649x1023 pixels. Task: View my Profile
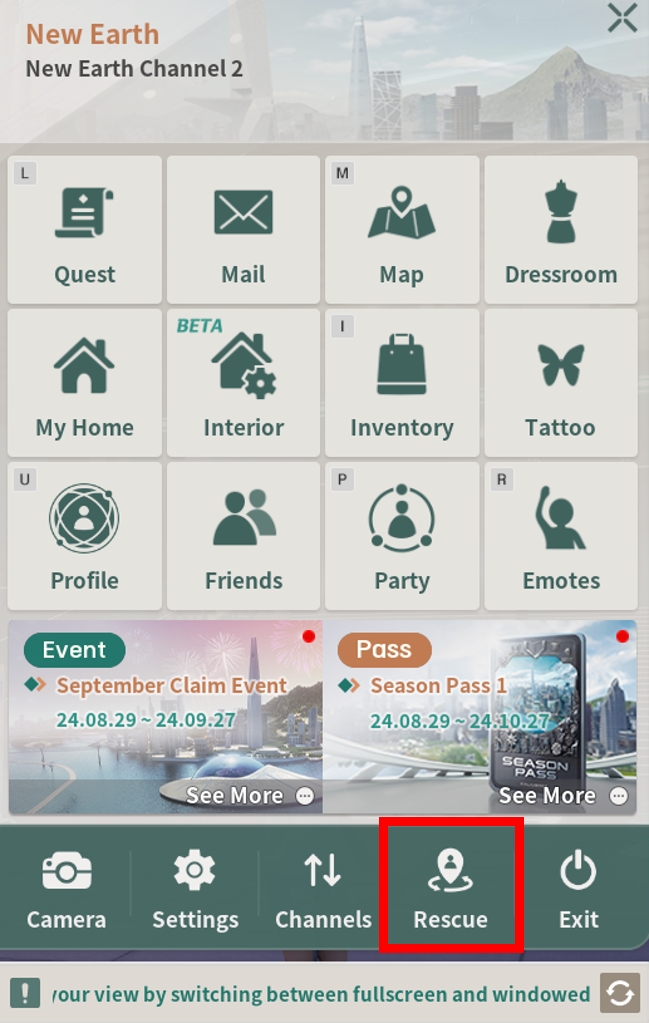point(85,536)
